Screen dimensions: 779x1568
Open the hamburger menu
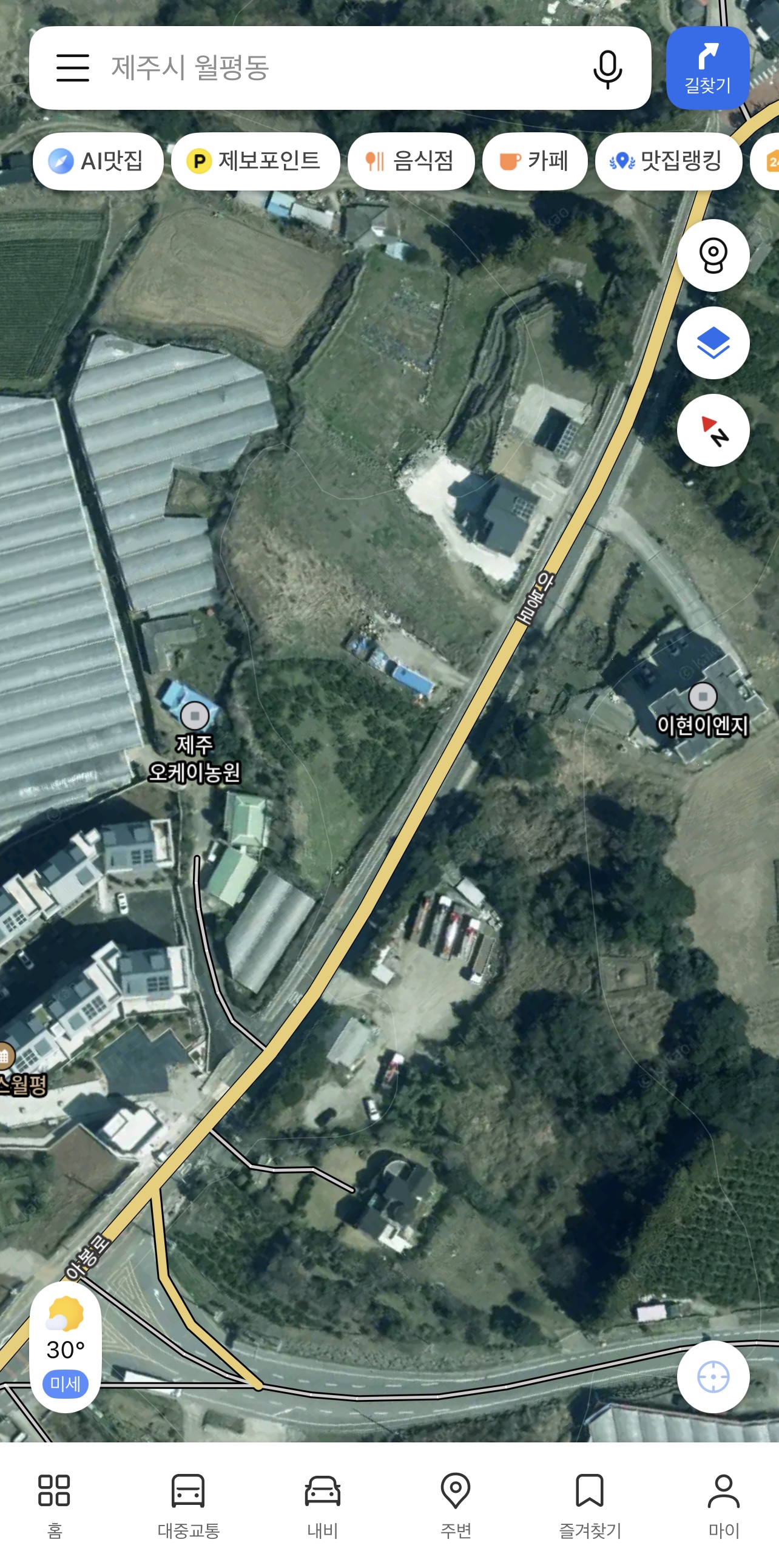tap(72, 67)
